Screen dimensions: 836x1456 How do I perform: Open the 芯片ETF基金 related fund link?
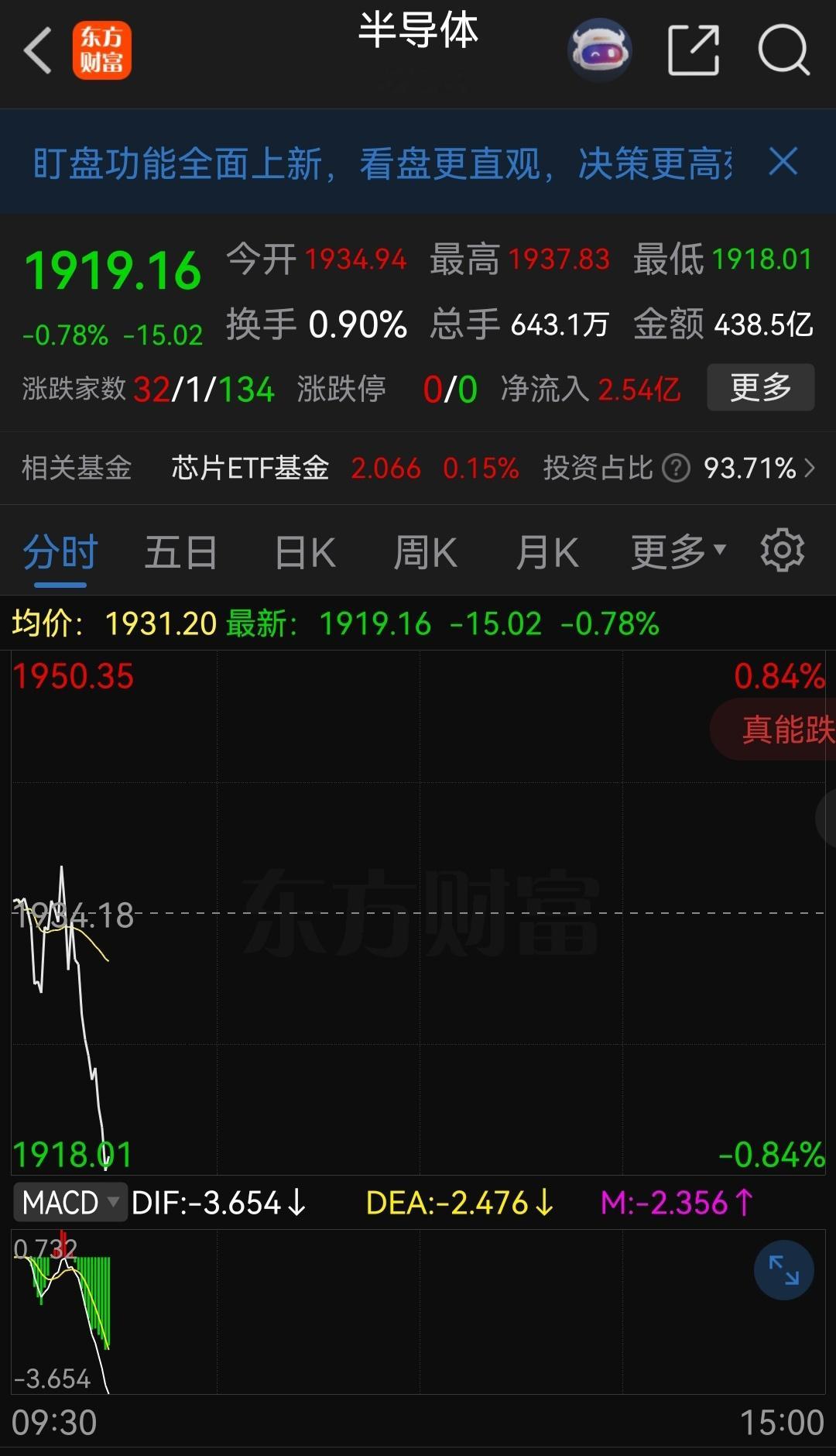click(250, 468)
